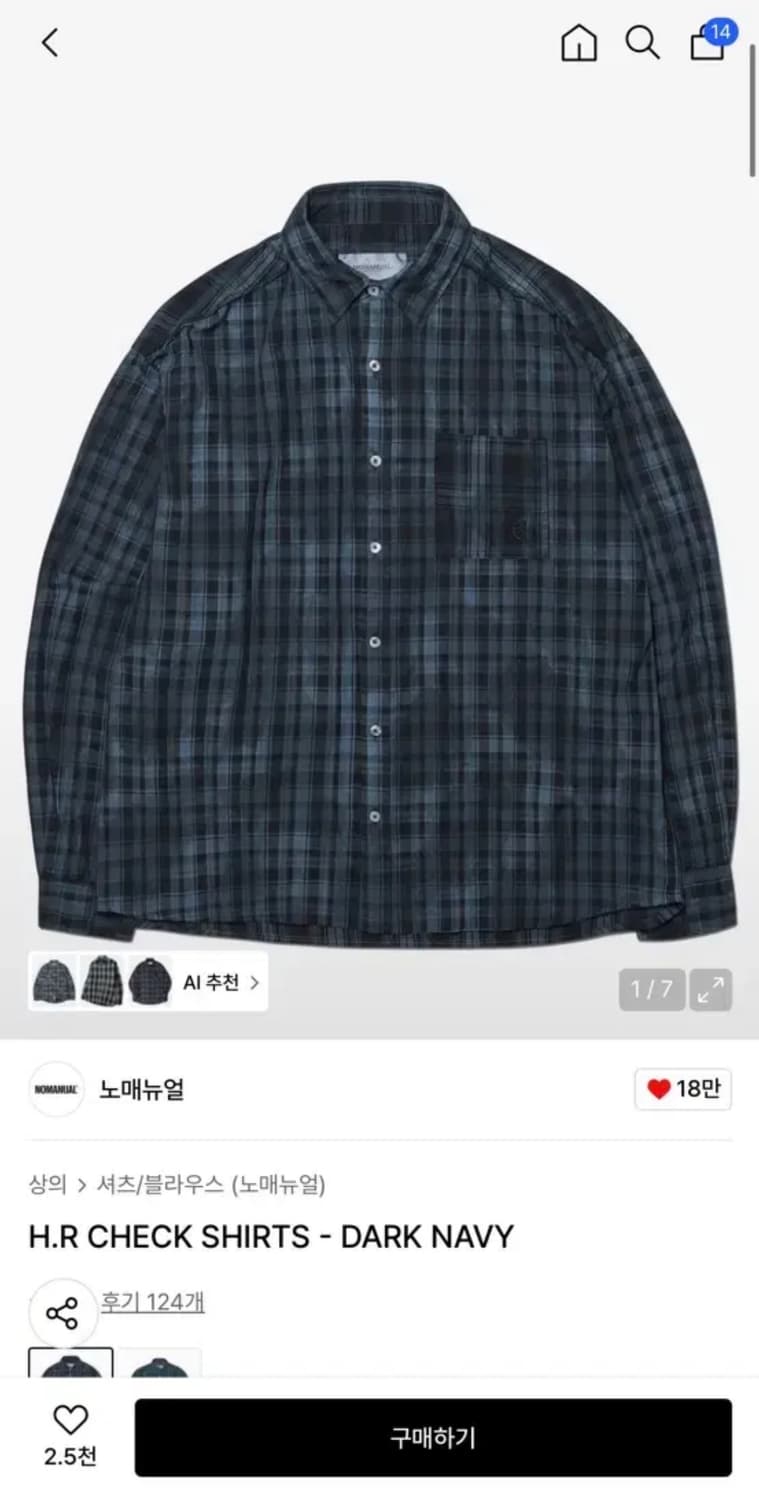Navigate back using the back arrow
The width and height of the screenshot is (759, 1500).
[x=48, y=43]
